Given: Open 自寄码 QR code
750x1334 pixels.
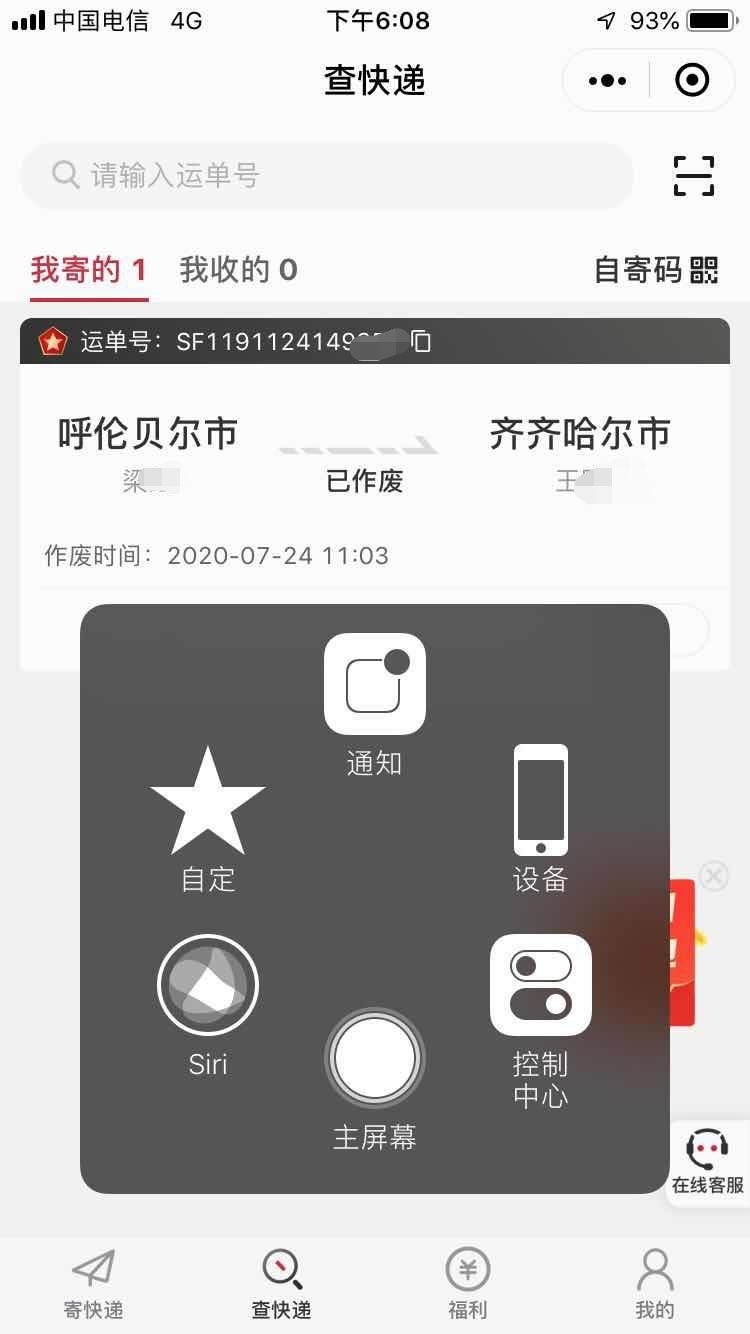Looking at the screenshot, I should pos(656,270).
